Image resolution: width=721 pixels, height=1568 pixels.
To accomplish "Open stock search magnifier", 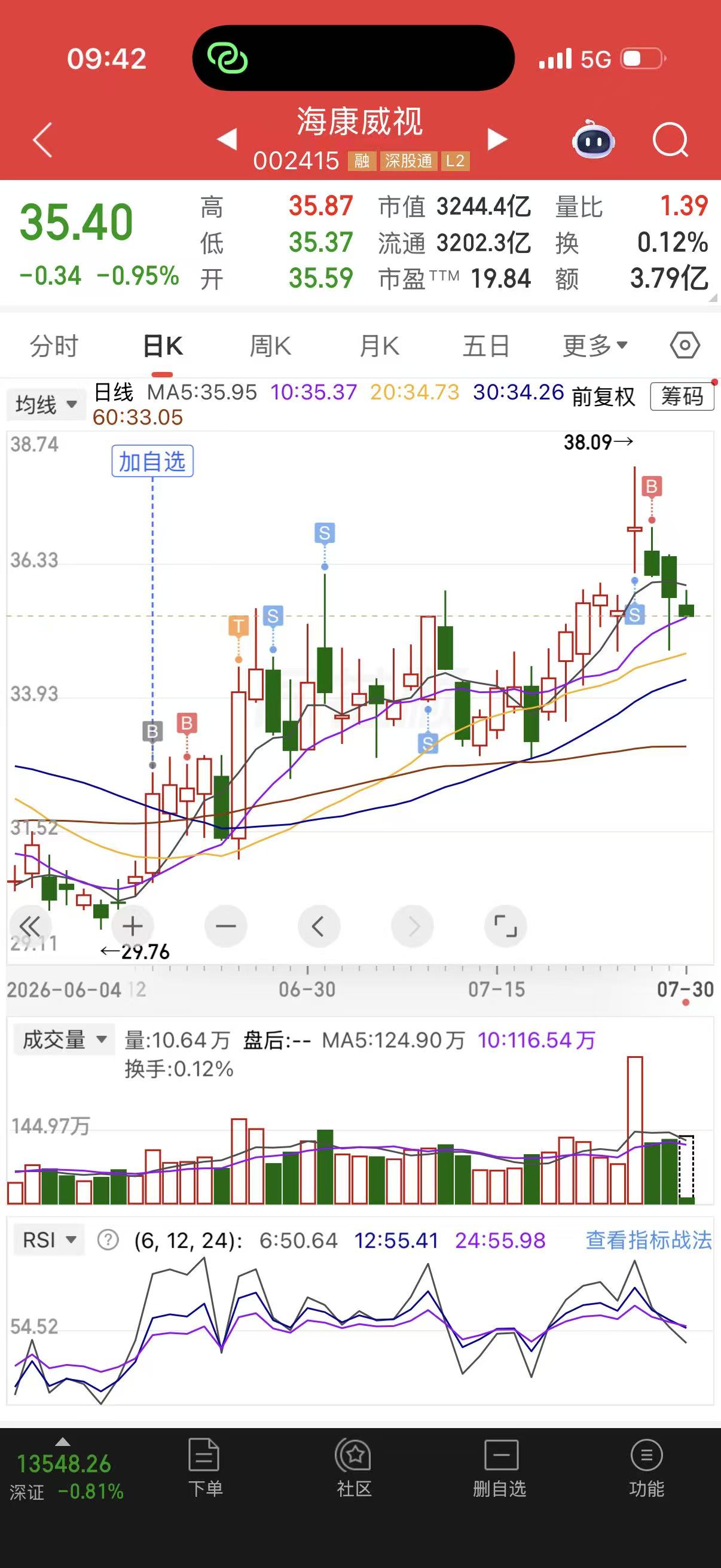I will pyautogui.click(x=670, y=140).
